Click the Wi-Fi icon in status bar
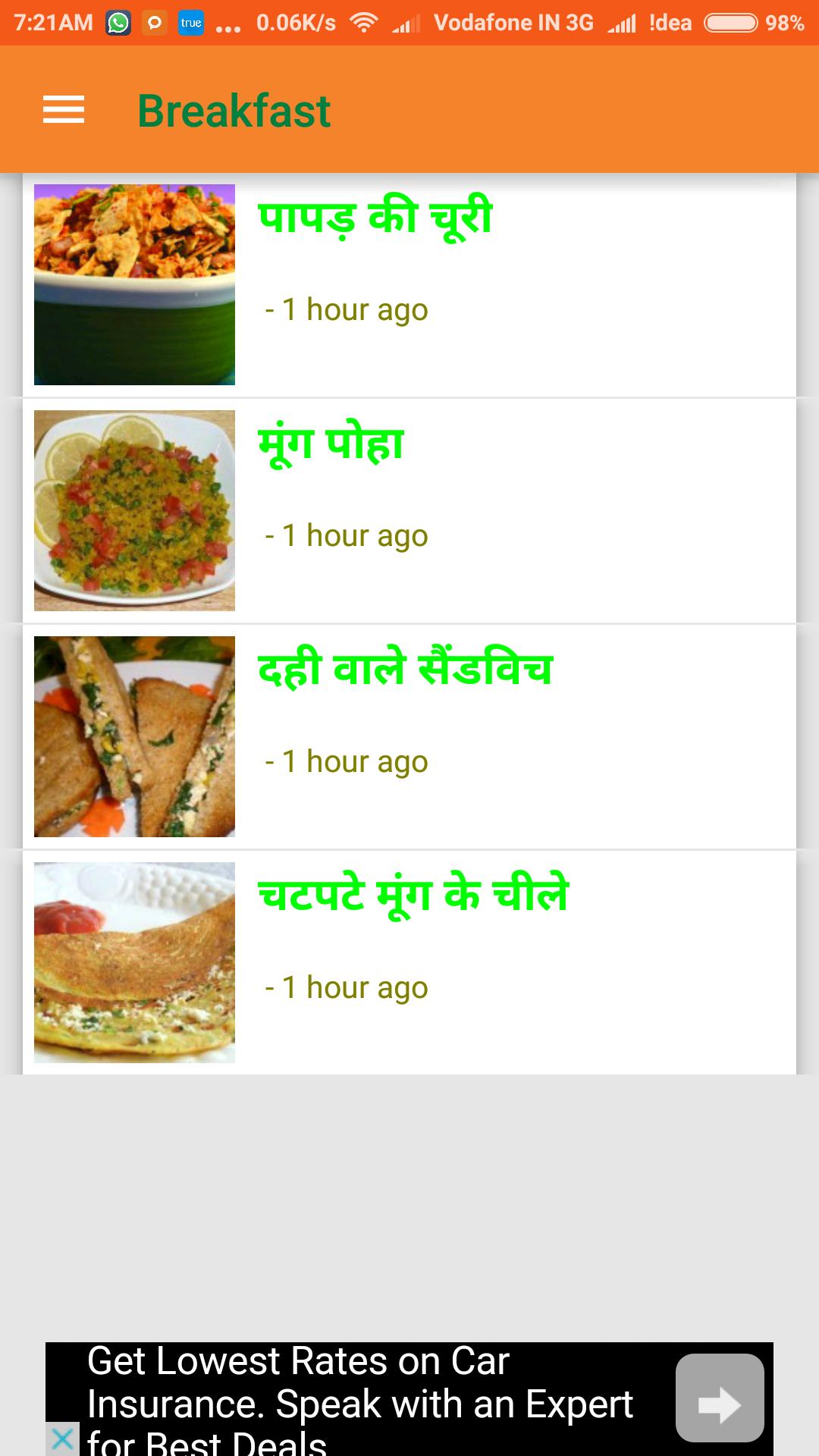This screenshot has width=819, height=1456. 362,20
